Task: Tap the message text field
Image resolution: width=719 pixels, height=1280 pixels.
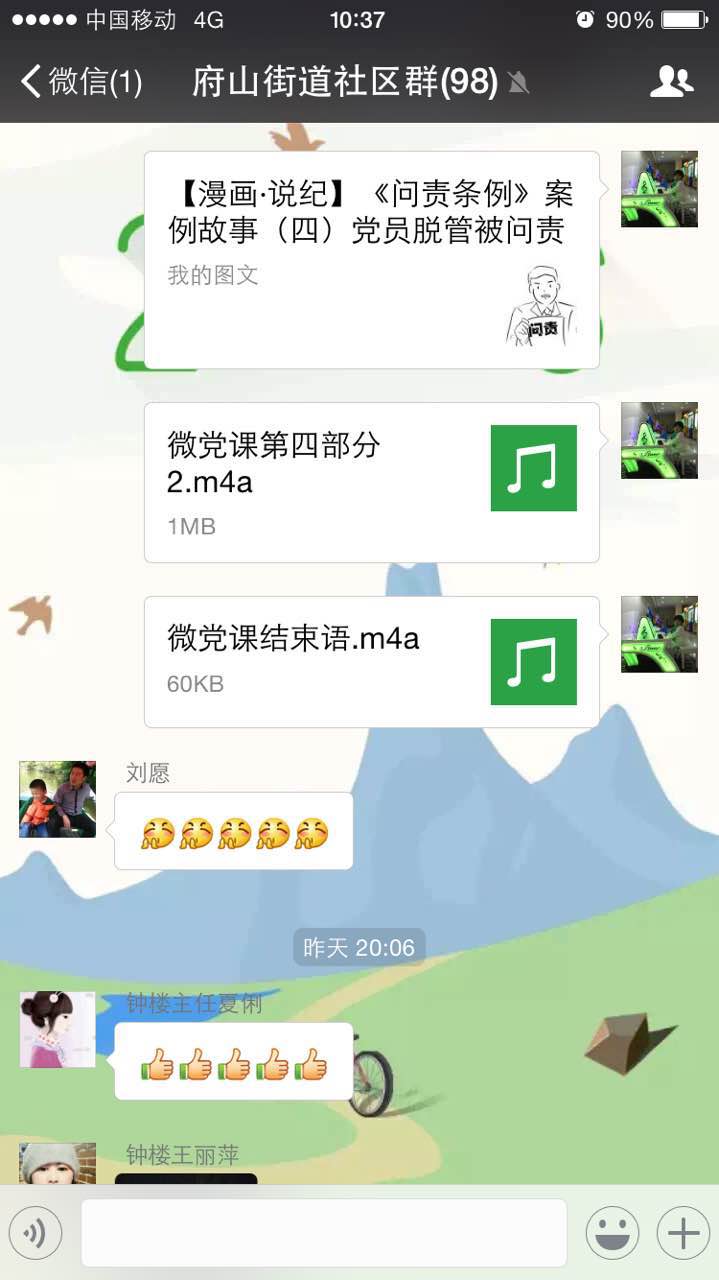Action: point(323,1233)
